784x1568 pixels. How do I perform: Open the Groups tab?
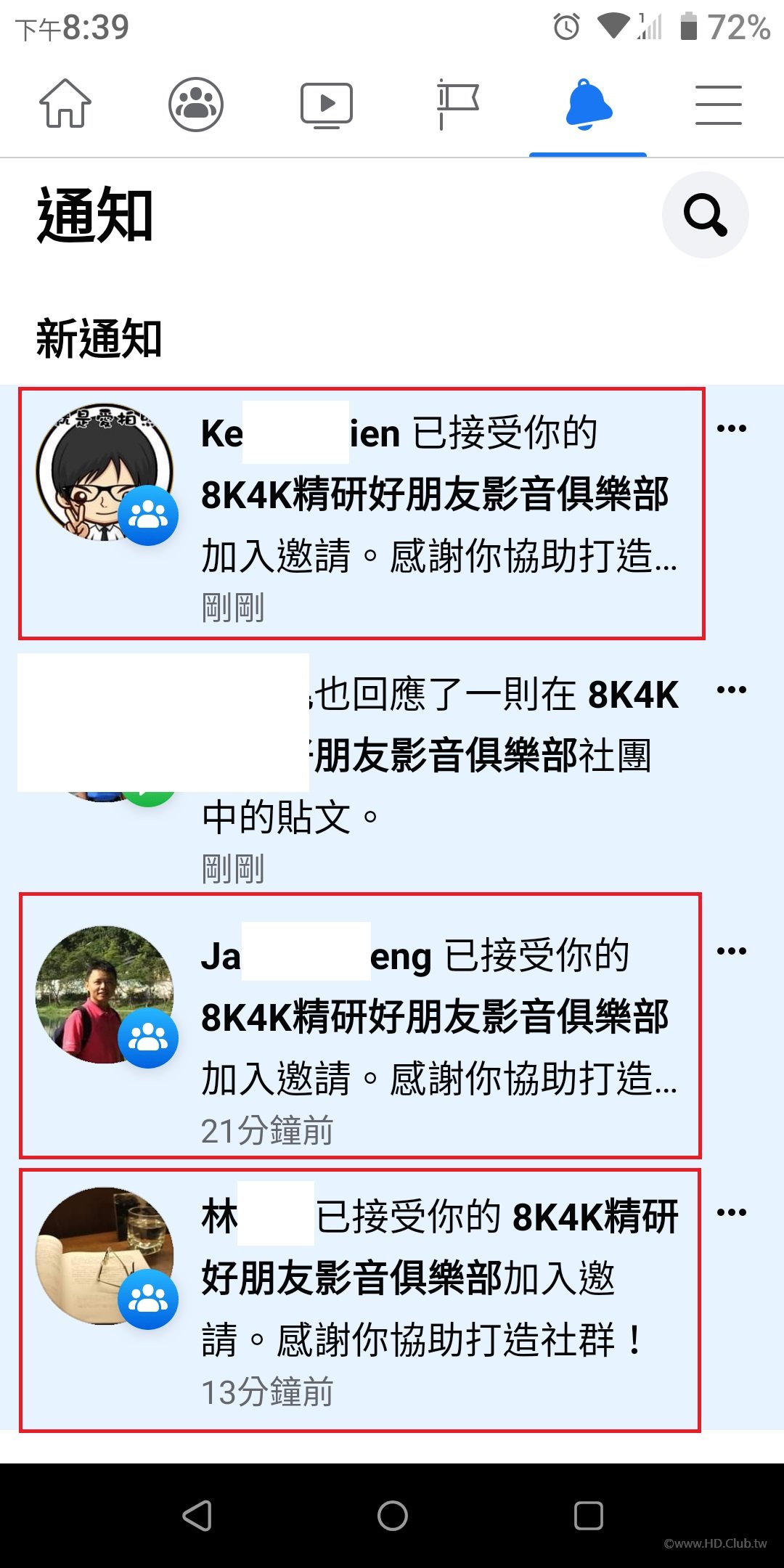(x=196, y=104)
